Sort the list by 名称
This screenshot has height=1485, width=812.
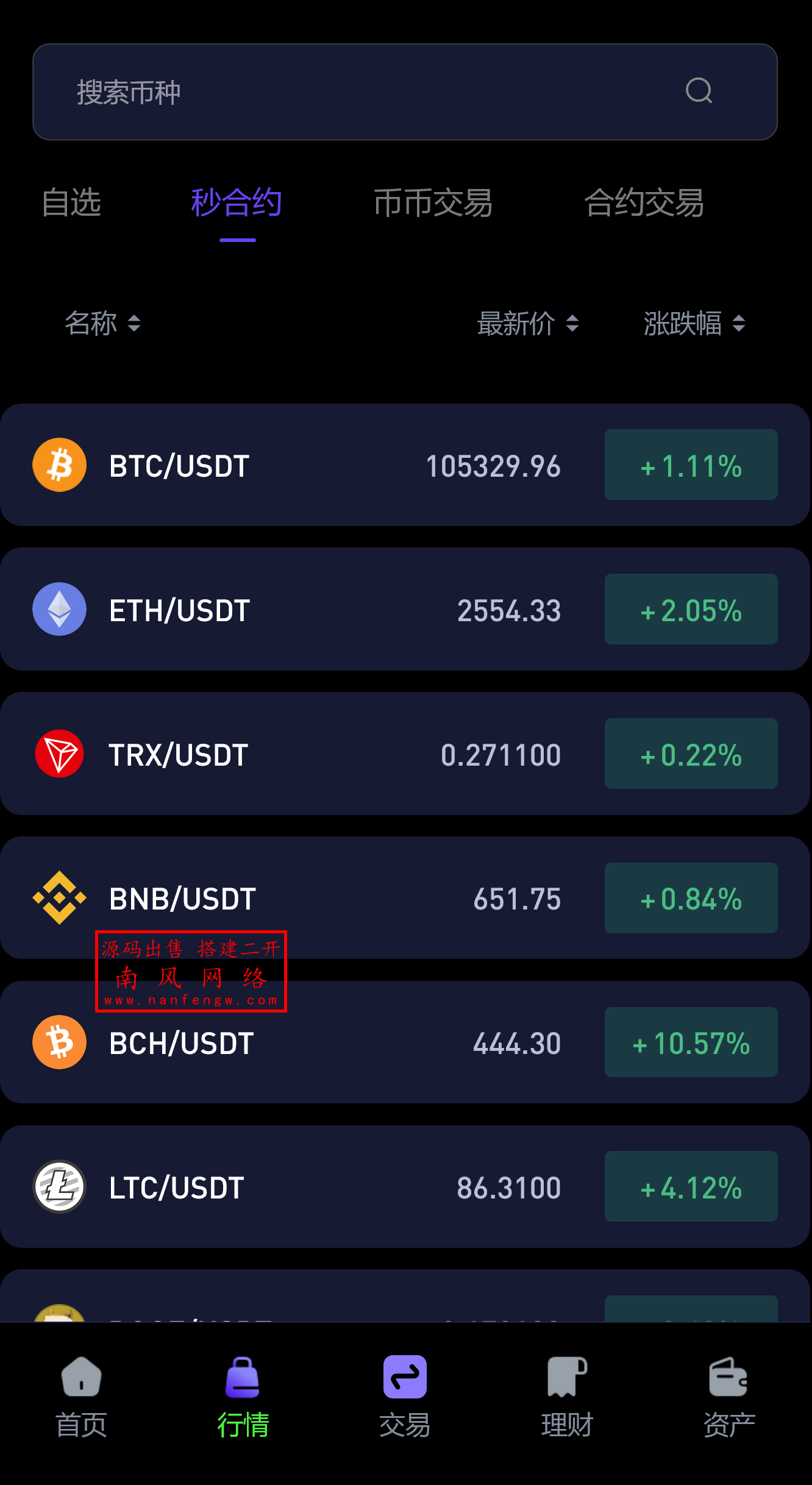[102, 323]
